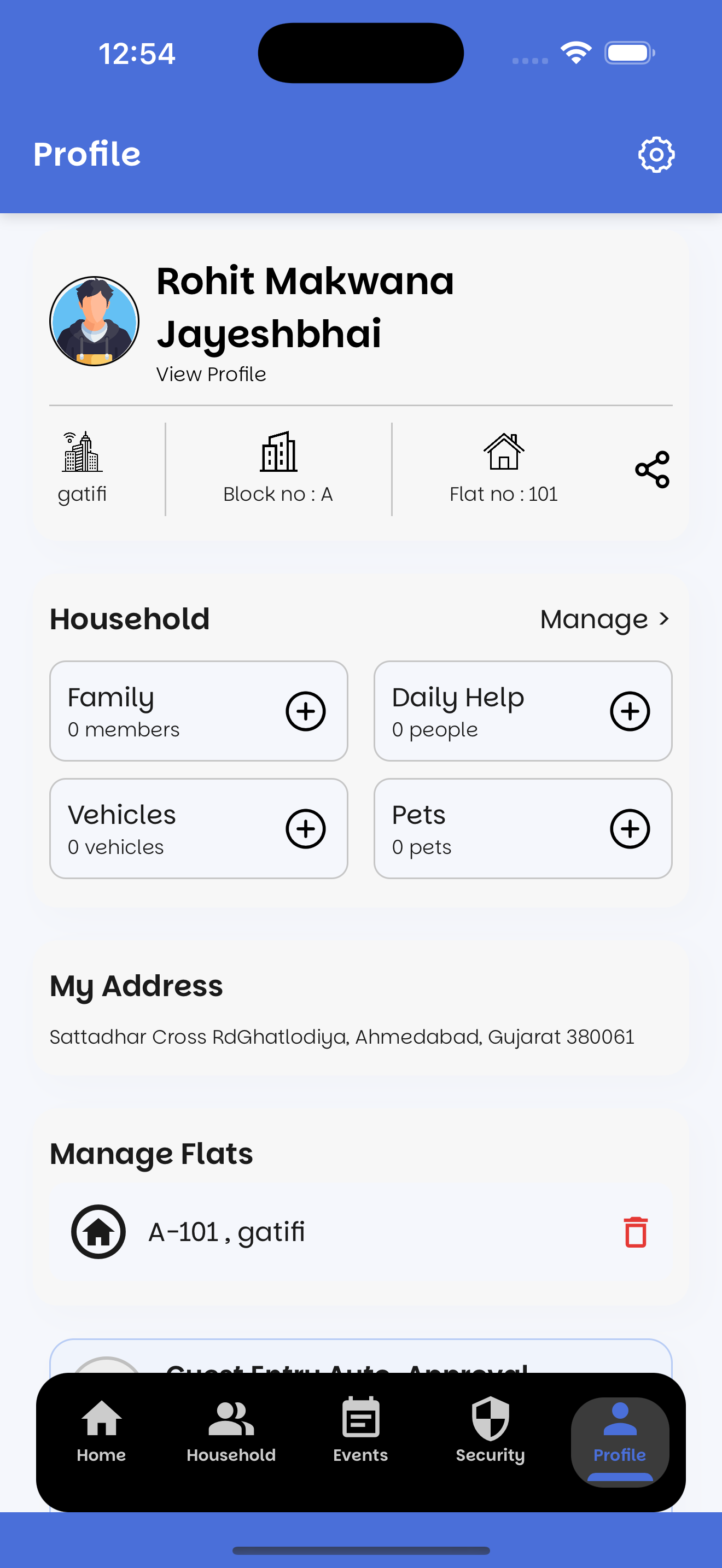The image size is (722, 1568).
Task: Tap Rohit Makwana's profile photo
Action: 95,321
